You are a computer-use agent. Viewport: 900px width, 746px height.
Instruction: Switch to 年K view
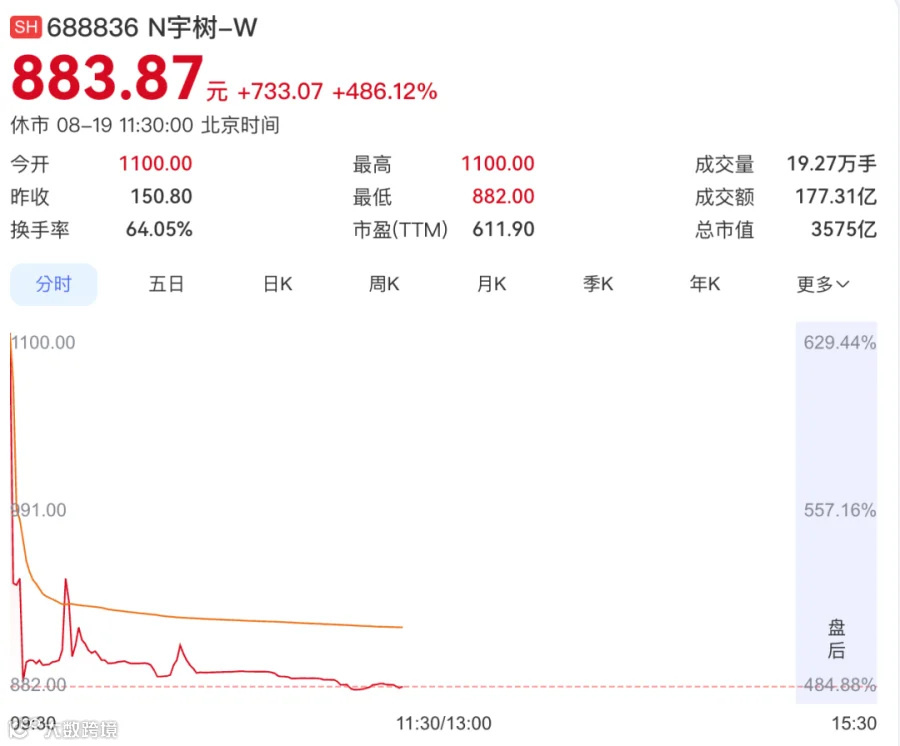pos(705,284)
